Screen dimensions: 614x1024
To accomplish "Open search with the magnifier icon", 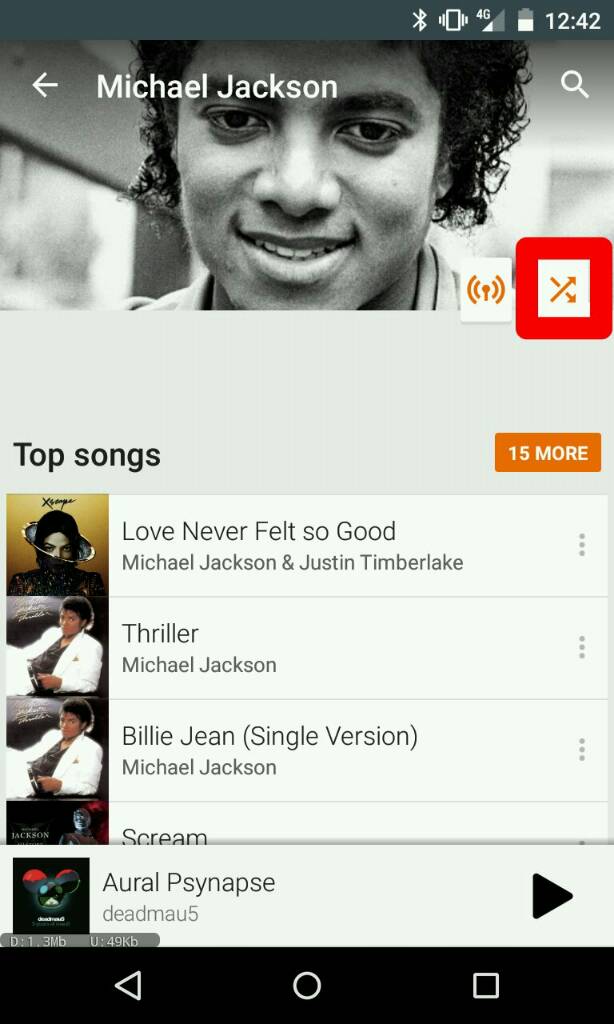I will (575, 85).
